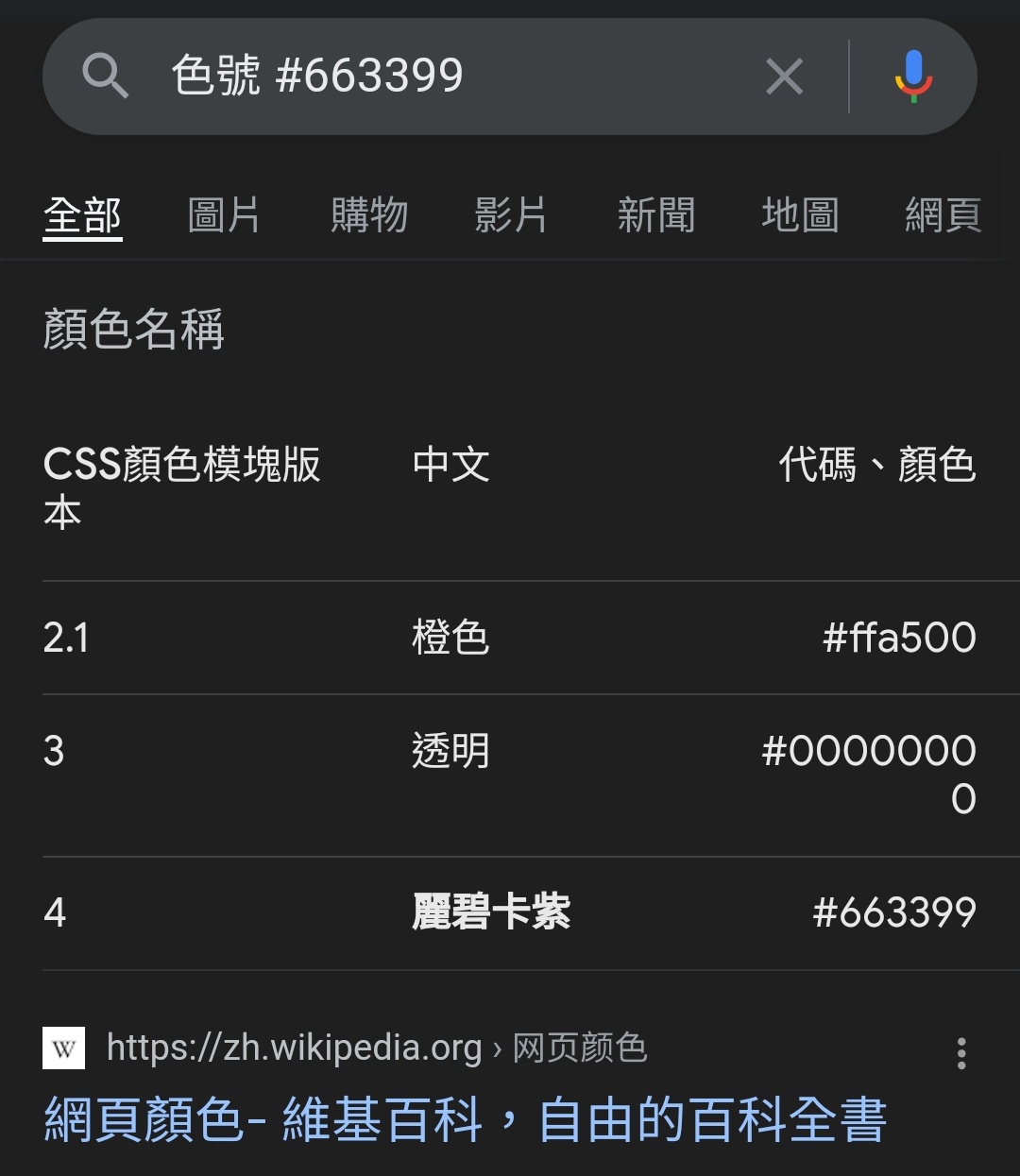Clear the search query text
The width and height of the screenshot is (1020, 1176).
784,77
